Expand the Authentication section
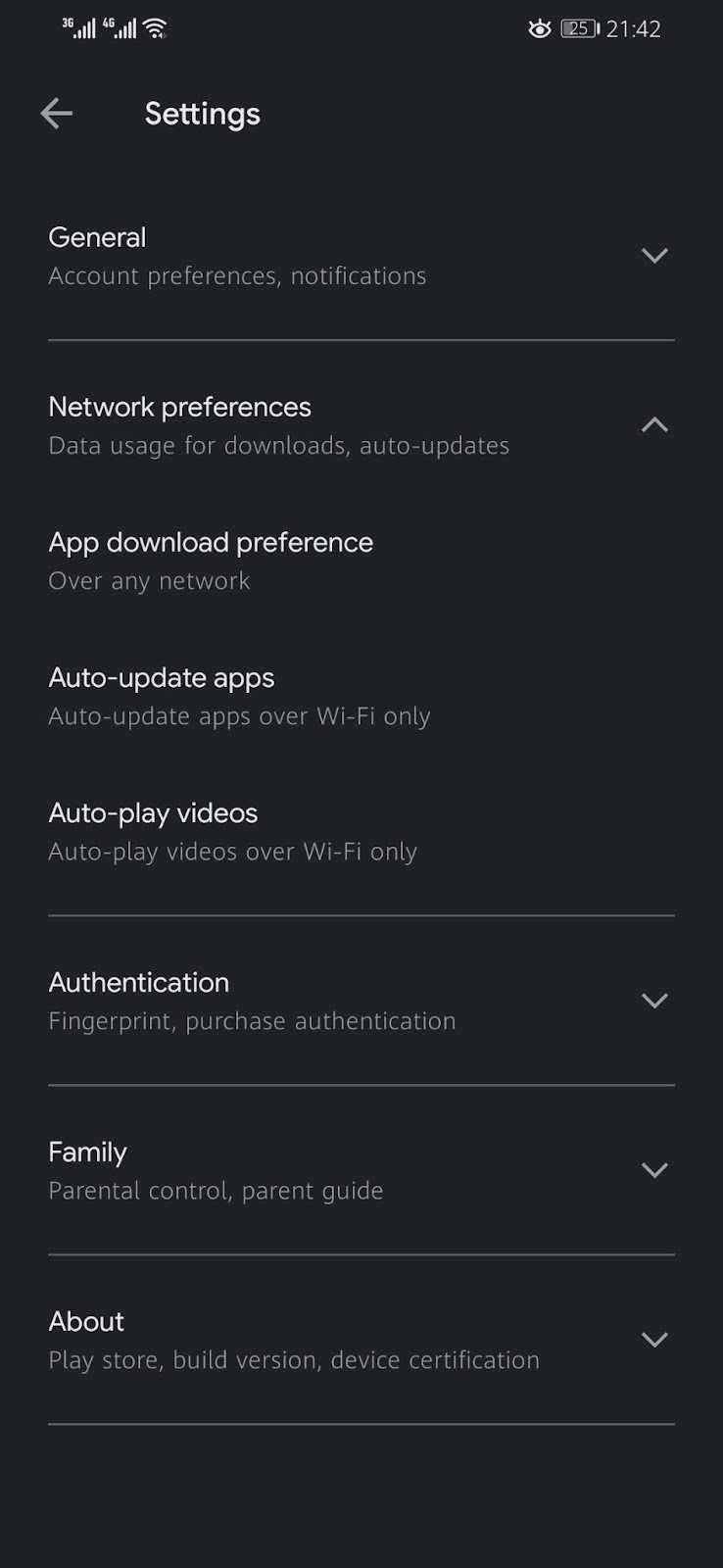 (x=361, y=1001)
